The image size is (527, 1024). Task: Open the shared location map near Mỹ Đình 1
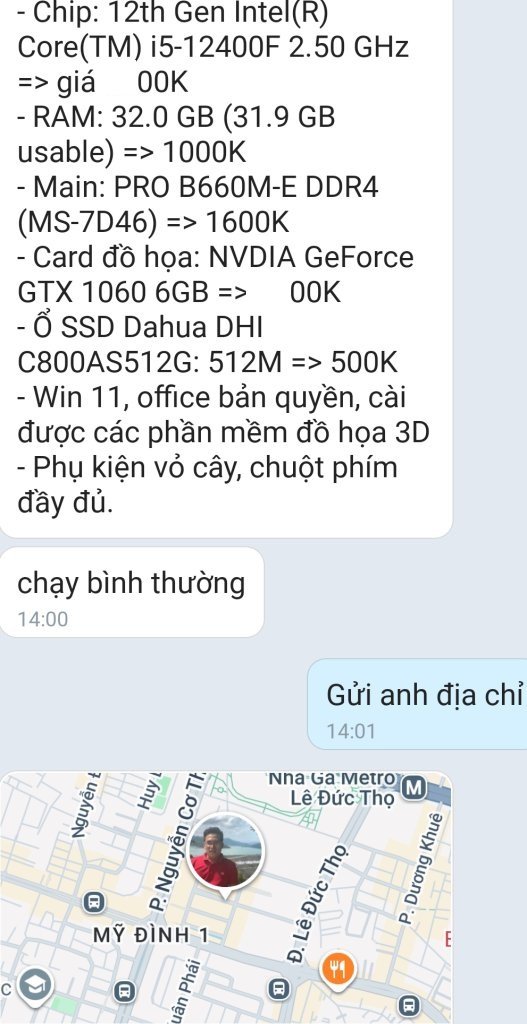(x=226, y=897)
